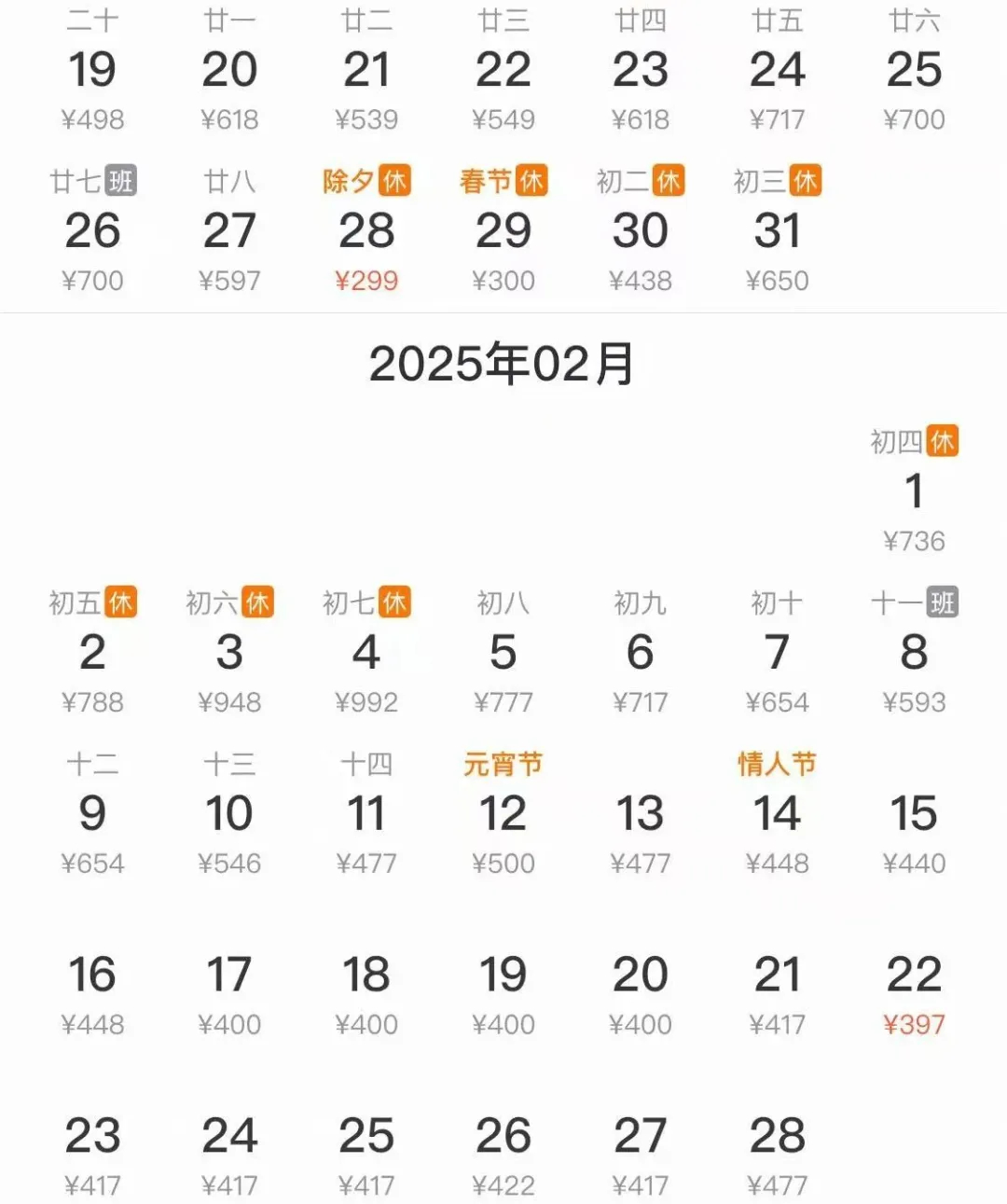
Task: Pick February 14, Valentine's Day, at ¥448
Action: point(778,814)
